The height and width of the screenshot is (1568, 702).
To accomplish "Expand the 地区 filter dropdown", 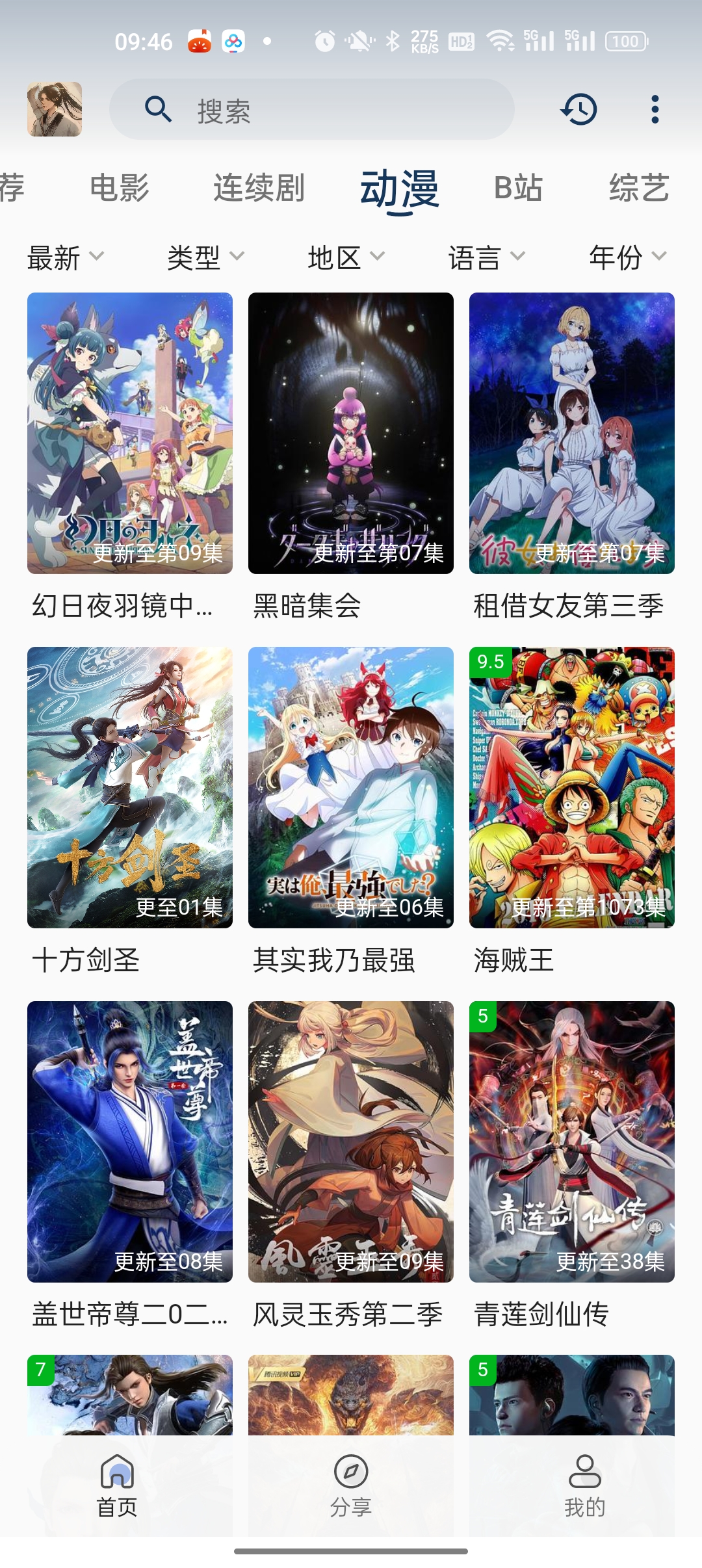I will (346, 257).
